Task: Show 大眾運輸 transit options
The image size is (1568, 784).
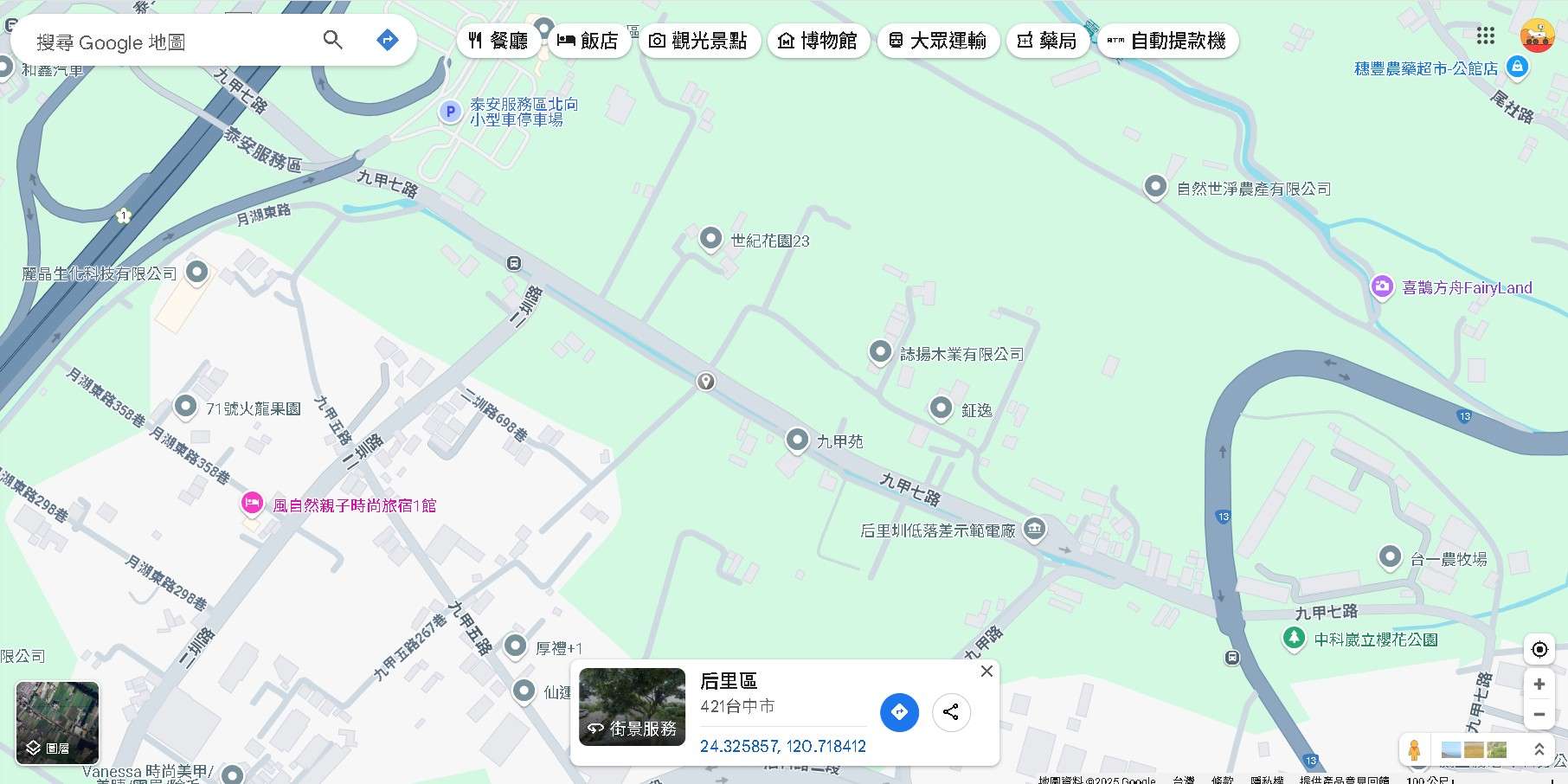Action: coord(938,41)
